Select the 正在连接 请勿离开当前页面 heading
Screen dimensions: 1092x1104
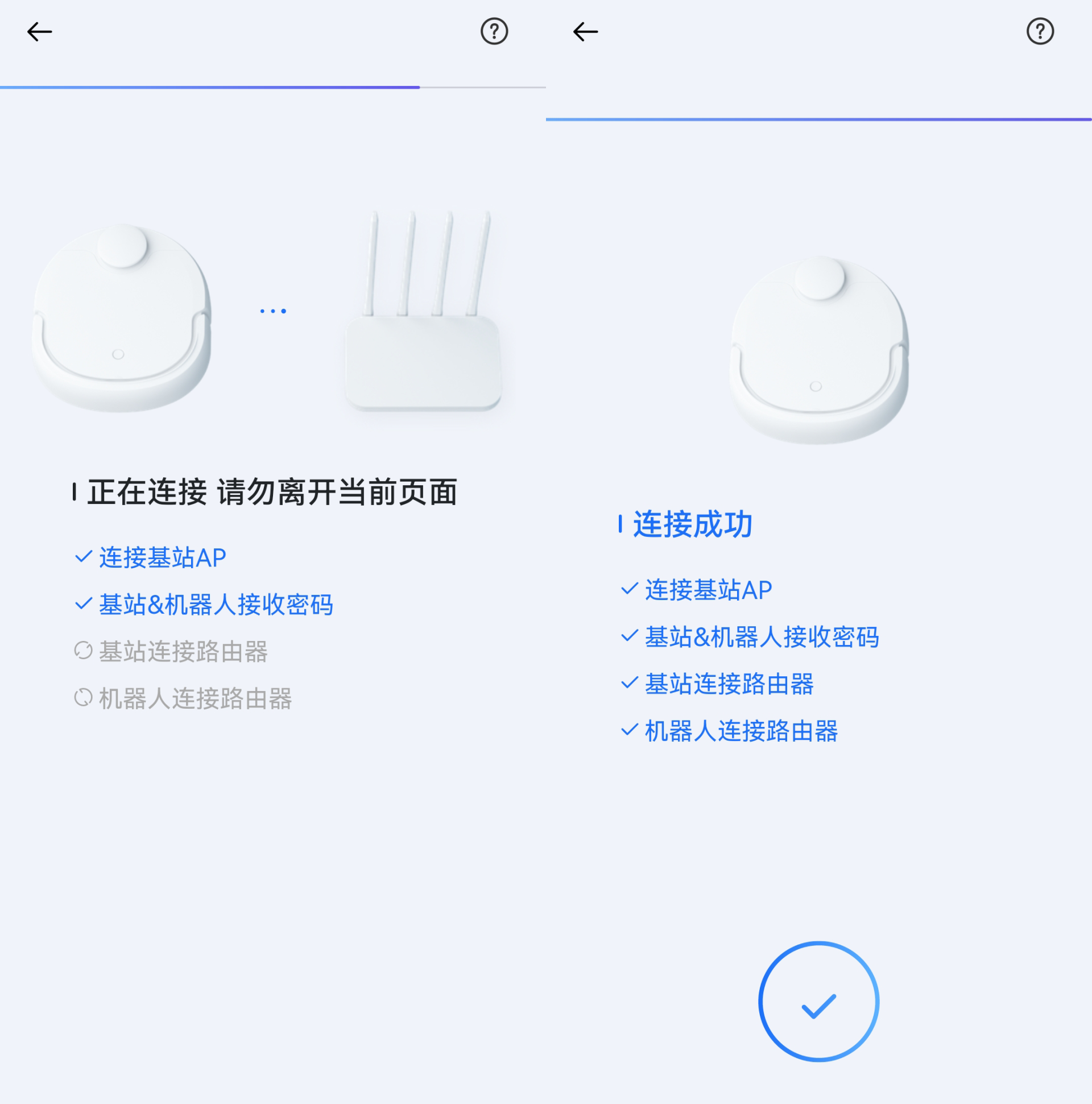pyautogui.click(x=266, y=491)
